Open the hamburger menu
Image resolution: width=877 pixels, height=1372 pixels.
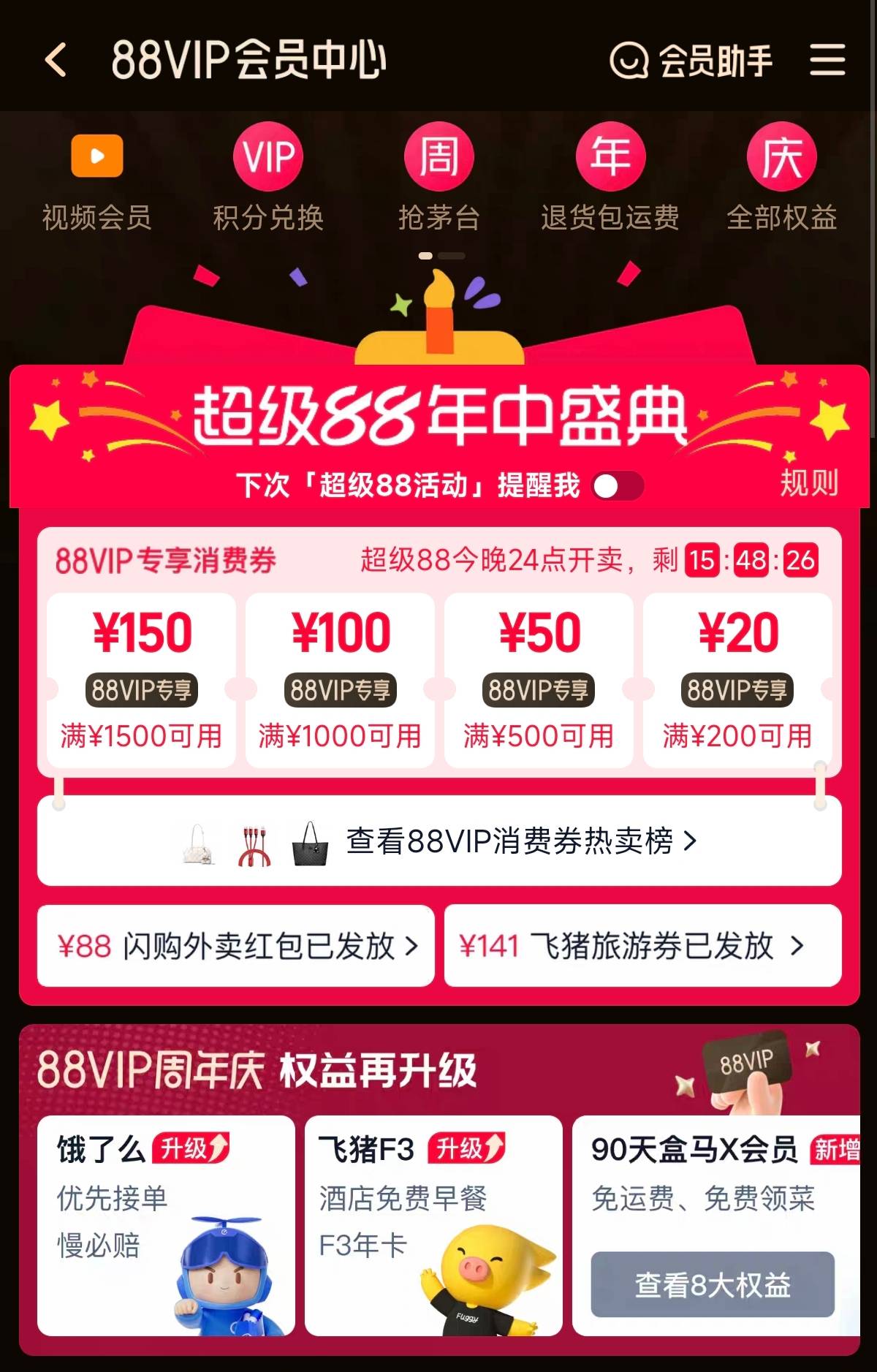pyautogui.click(x=827, y=60)
